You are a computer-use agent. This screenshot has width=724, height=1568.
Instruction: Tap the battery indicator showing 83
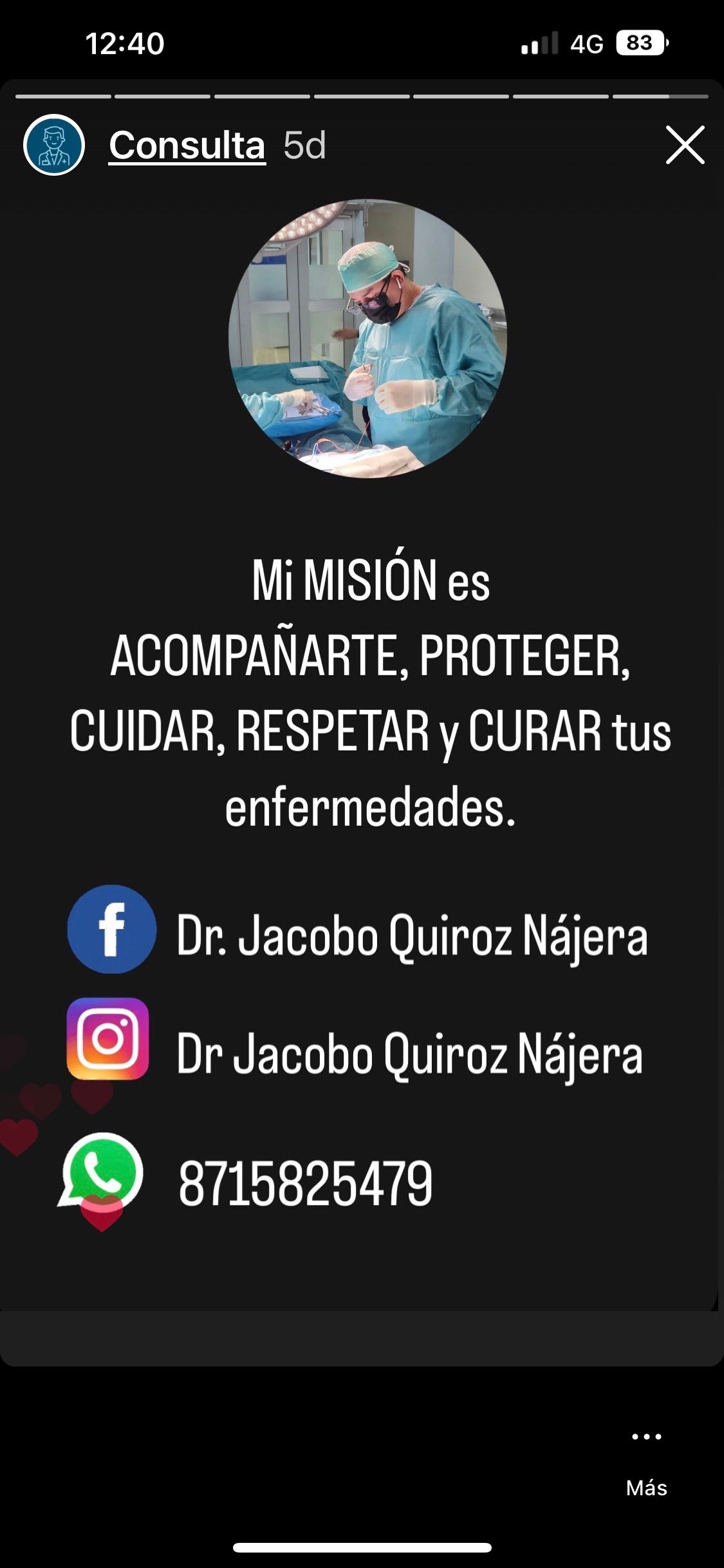point(639,44)
